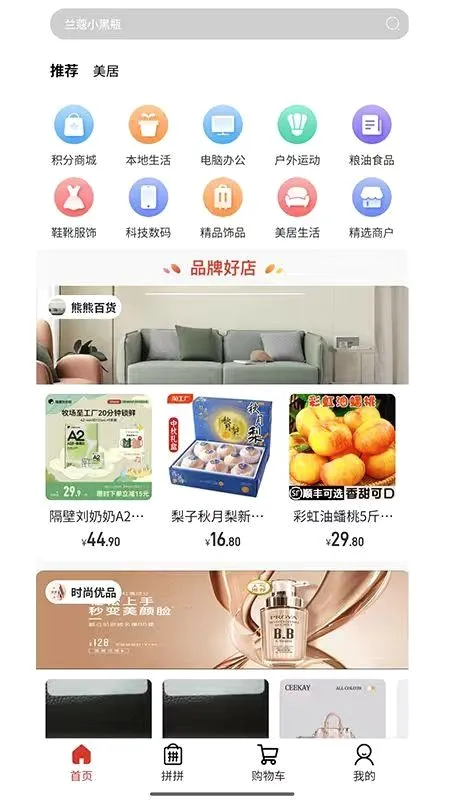Screen dimensions: 450x800
Task: Open the 购物车 tab
Action: point(268,762)
